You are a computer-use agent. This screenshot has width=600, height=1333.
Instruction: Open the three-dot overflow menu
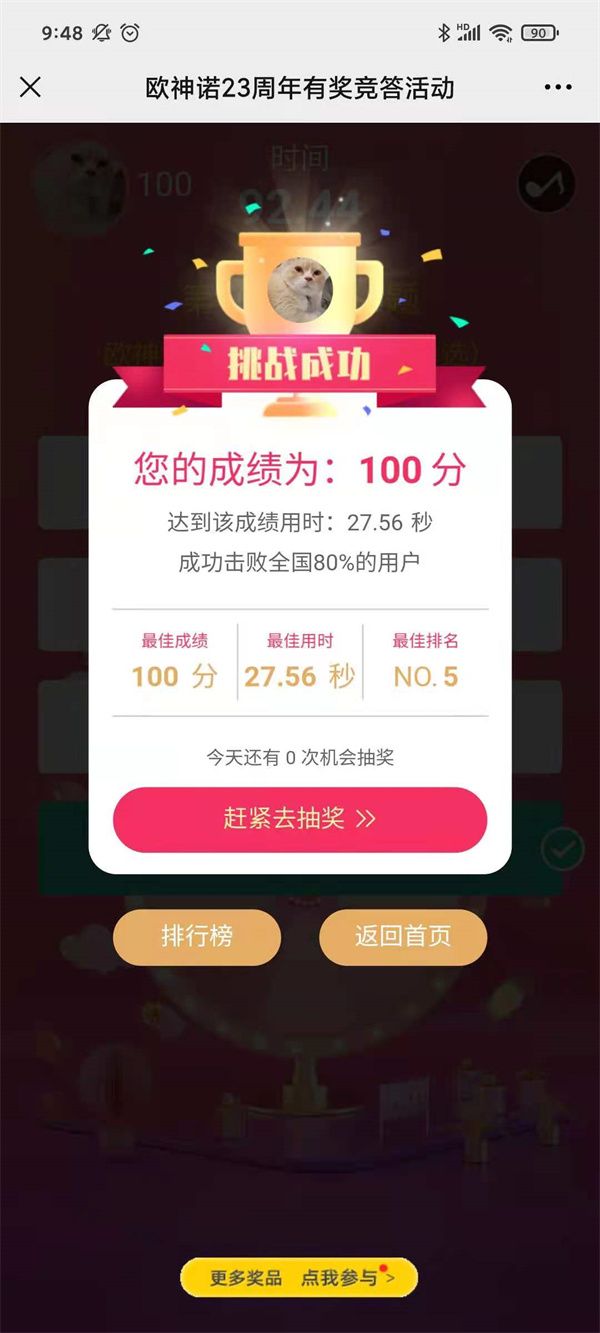(558, 87)
